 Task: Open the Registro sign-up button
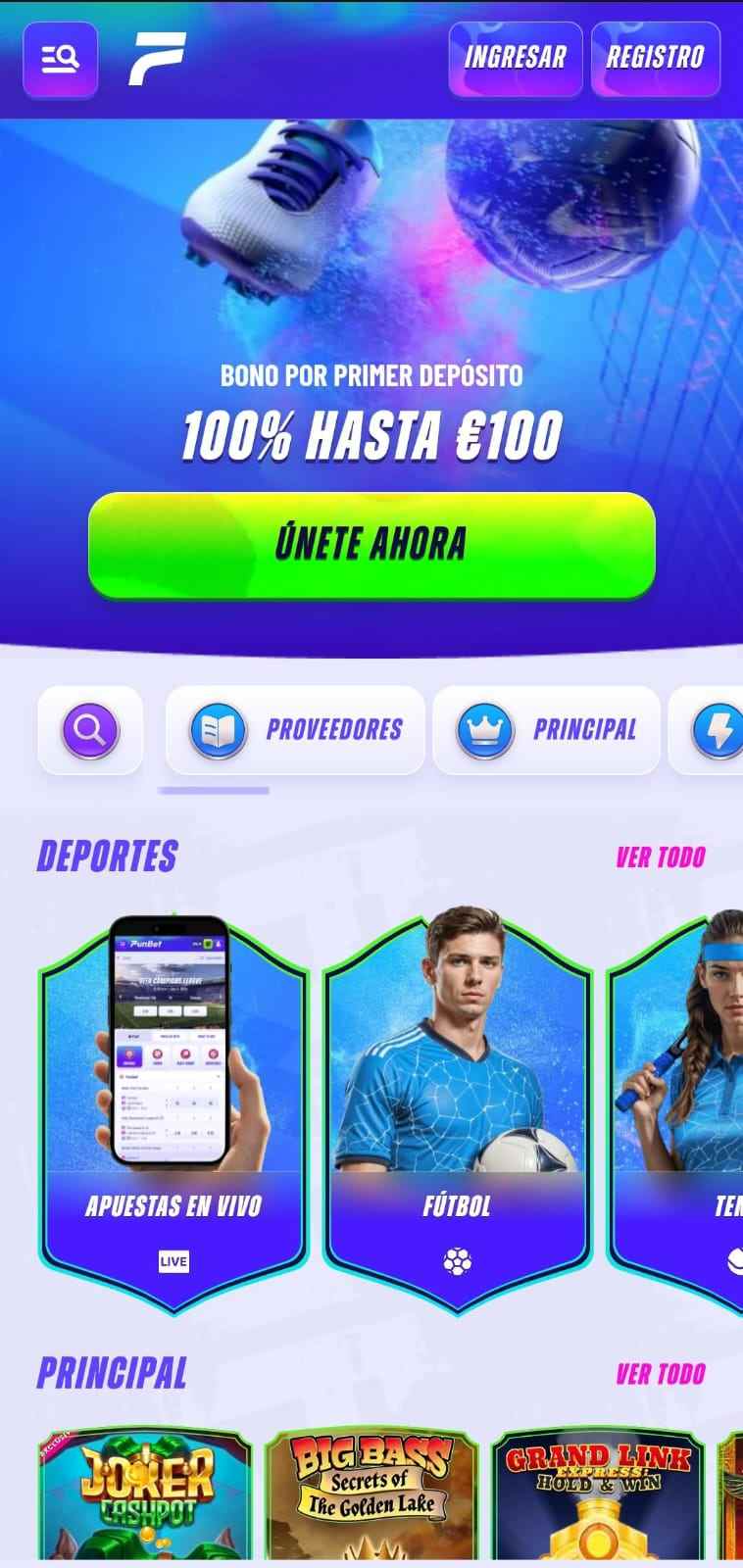click(656, 58)
